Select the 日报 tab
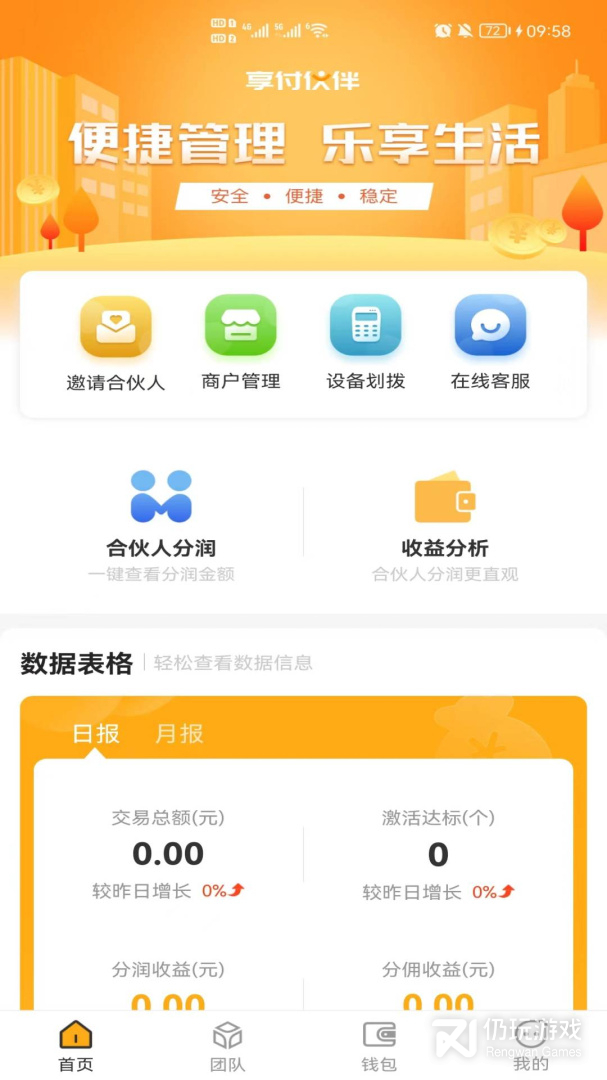Viewport: 607px width, 1080px height. tap(96, 734)
